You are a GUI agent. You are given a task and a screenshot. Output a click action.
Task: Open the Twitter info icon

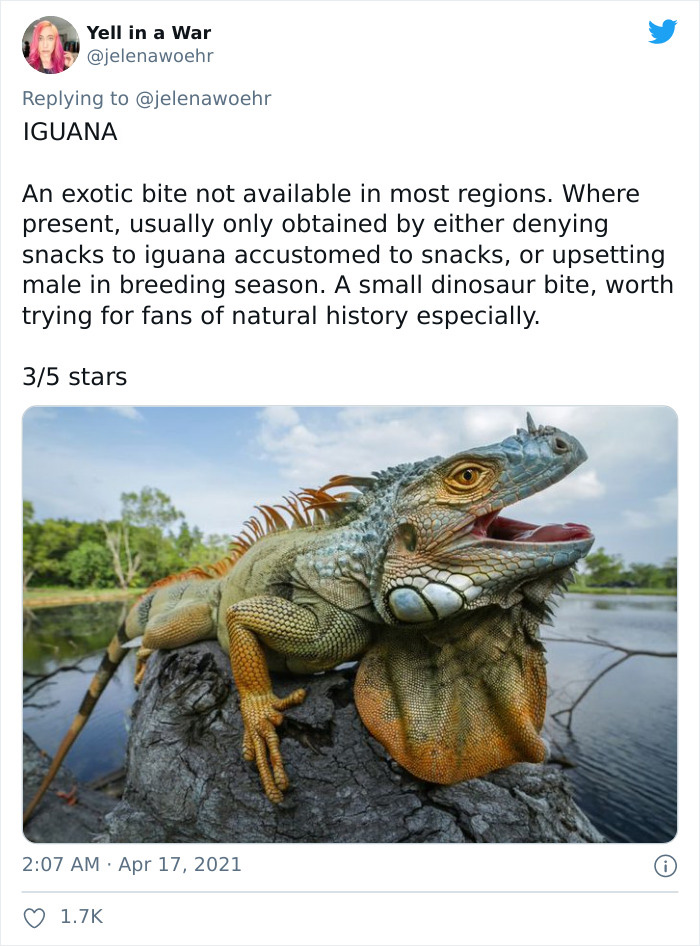[664, 866]
